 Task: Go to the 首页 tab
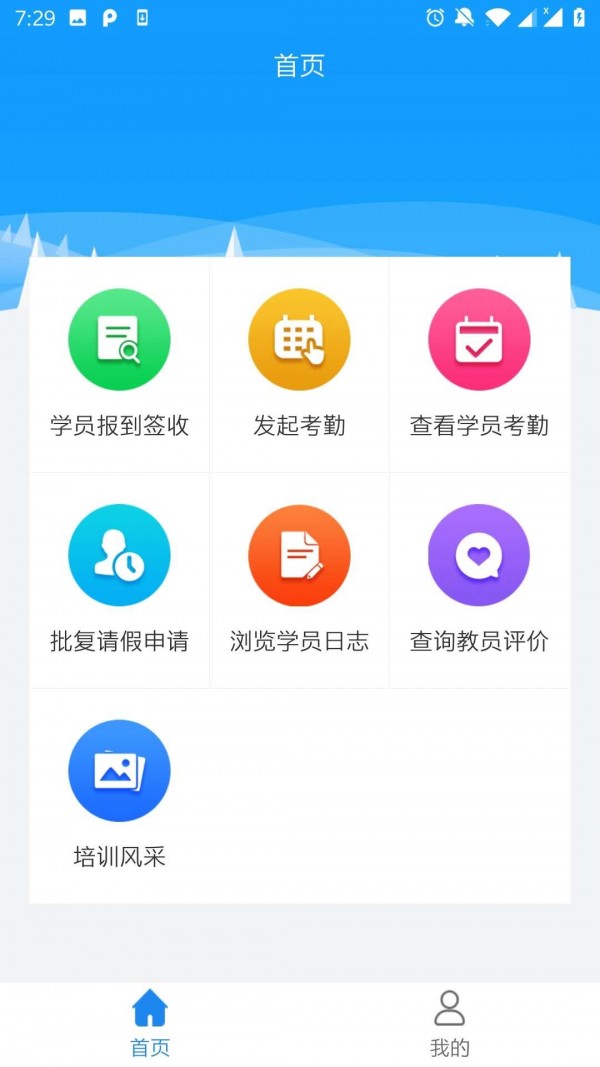tap(150, 1023)
